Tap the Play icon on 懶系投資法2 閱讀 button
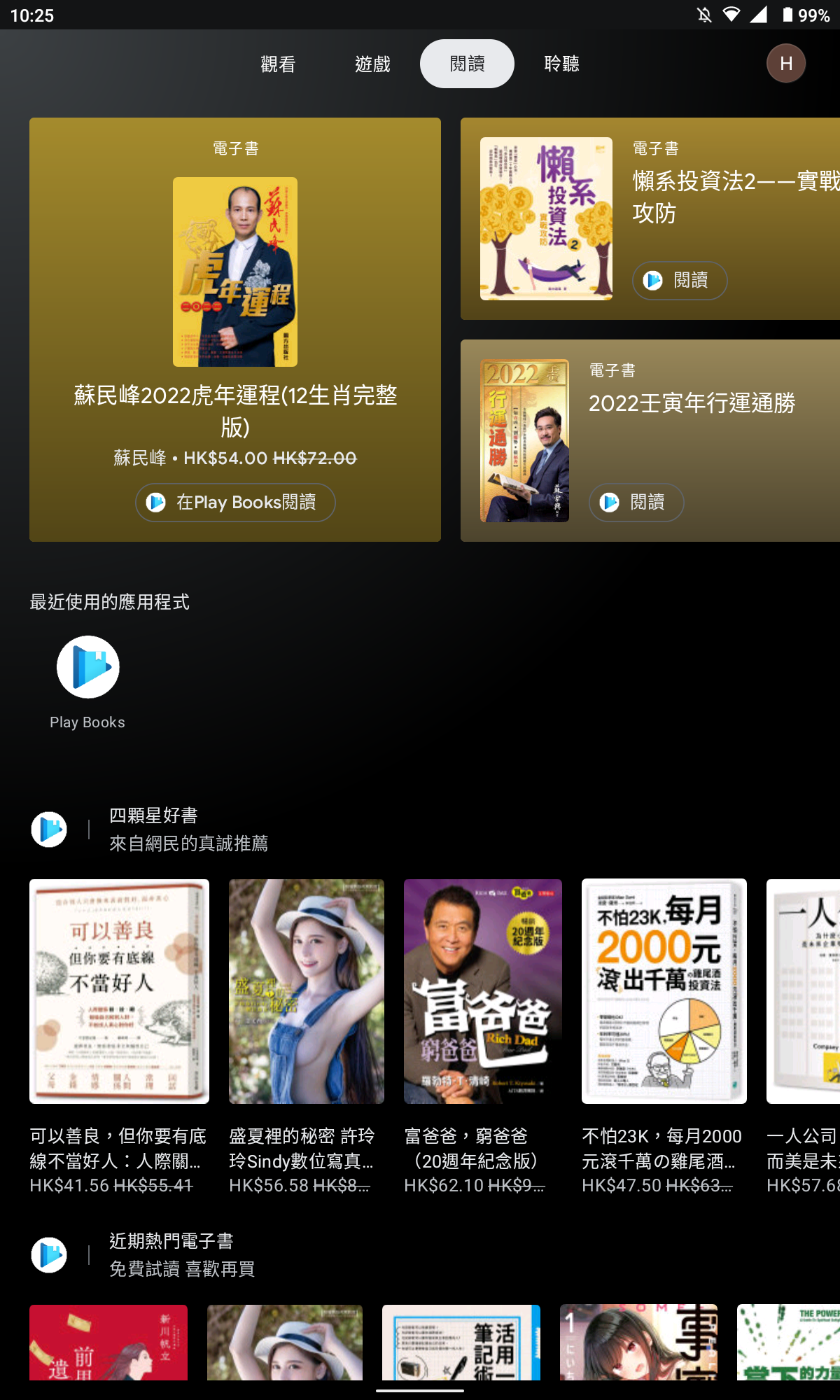 coord(653,280)
